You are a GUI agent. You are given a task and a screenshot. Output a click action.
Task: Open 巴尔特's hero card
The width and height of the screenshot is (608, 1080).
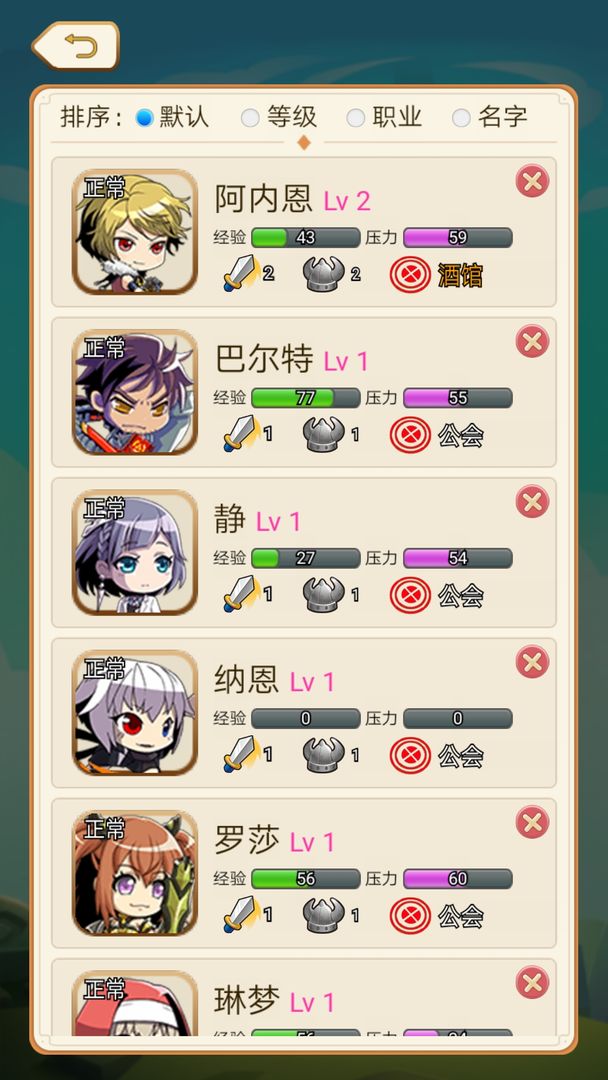[x=135, y=392]
